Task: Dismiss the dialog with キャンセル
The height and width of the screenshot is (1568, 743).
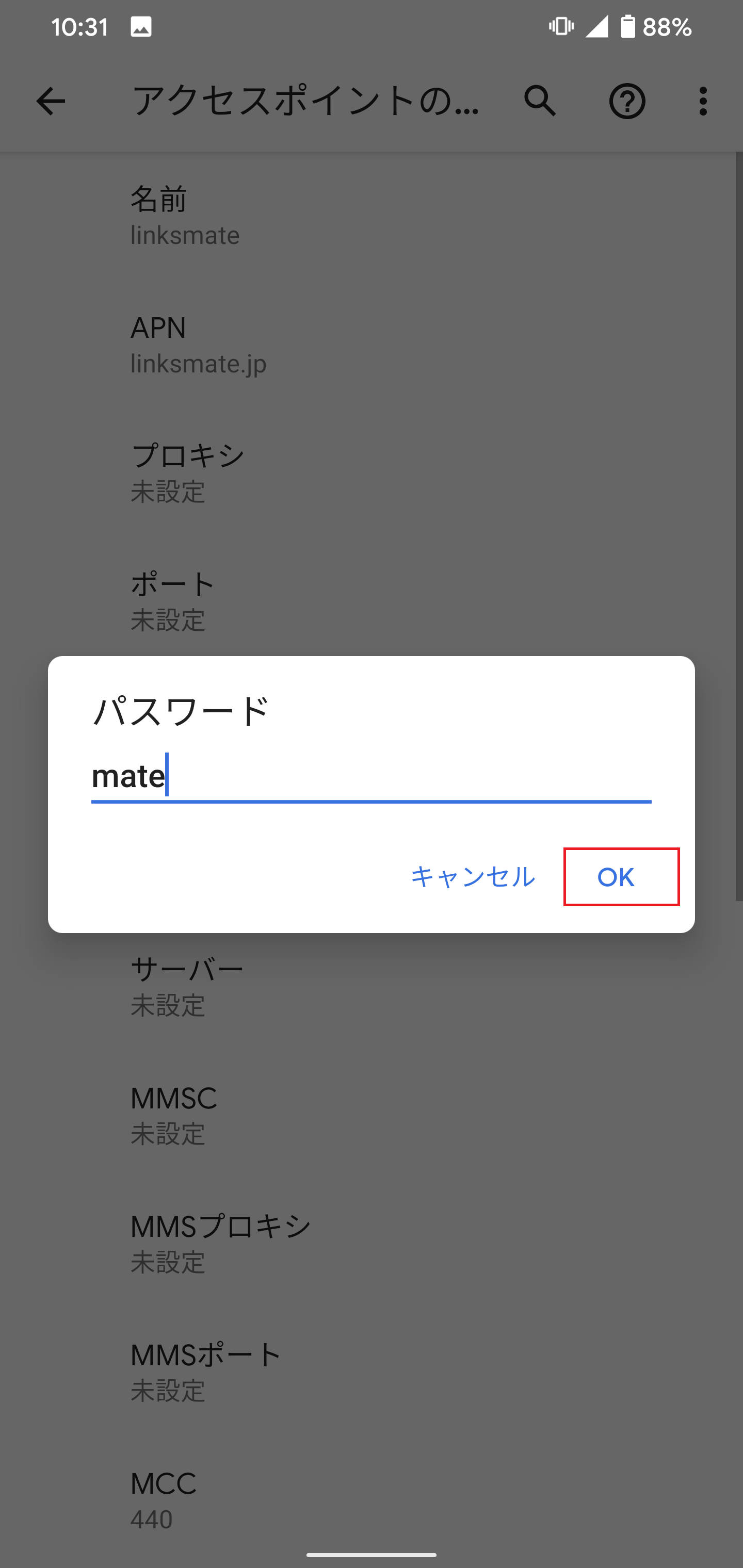Action: [x=473, y=877]
